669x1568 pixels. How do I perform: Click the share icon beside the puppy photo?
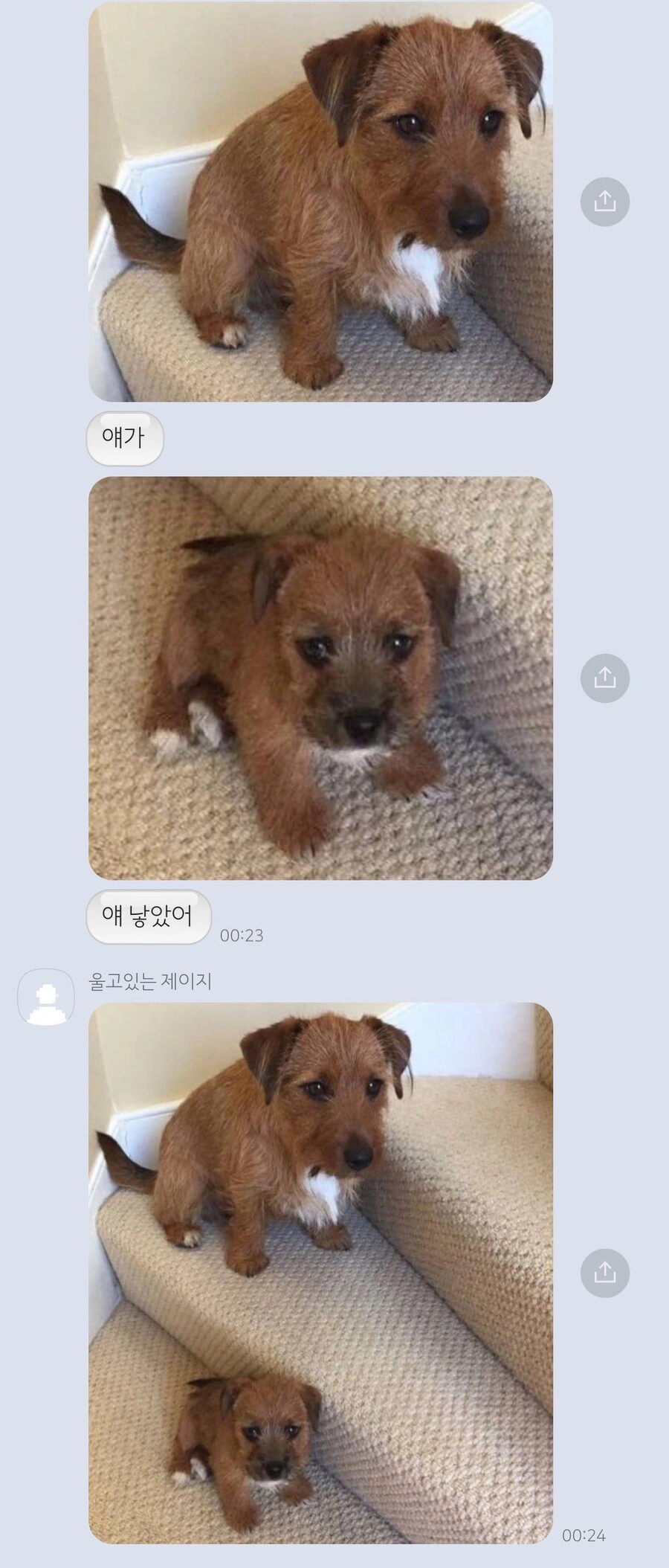pos(607,678)
